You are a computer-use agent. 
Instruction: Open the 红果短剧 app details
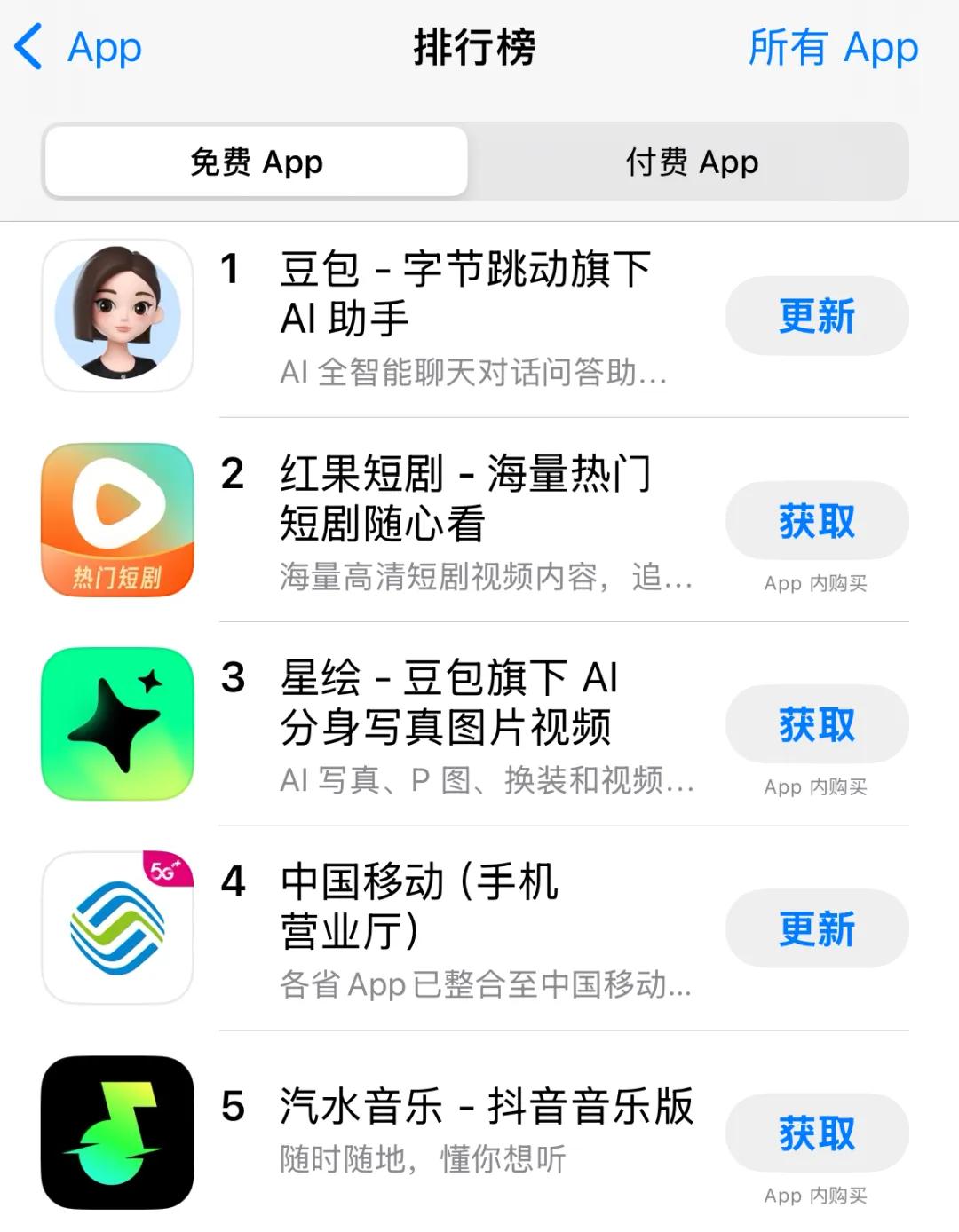(x=465, y=499)
